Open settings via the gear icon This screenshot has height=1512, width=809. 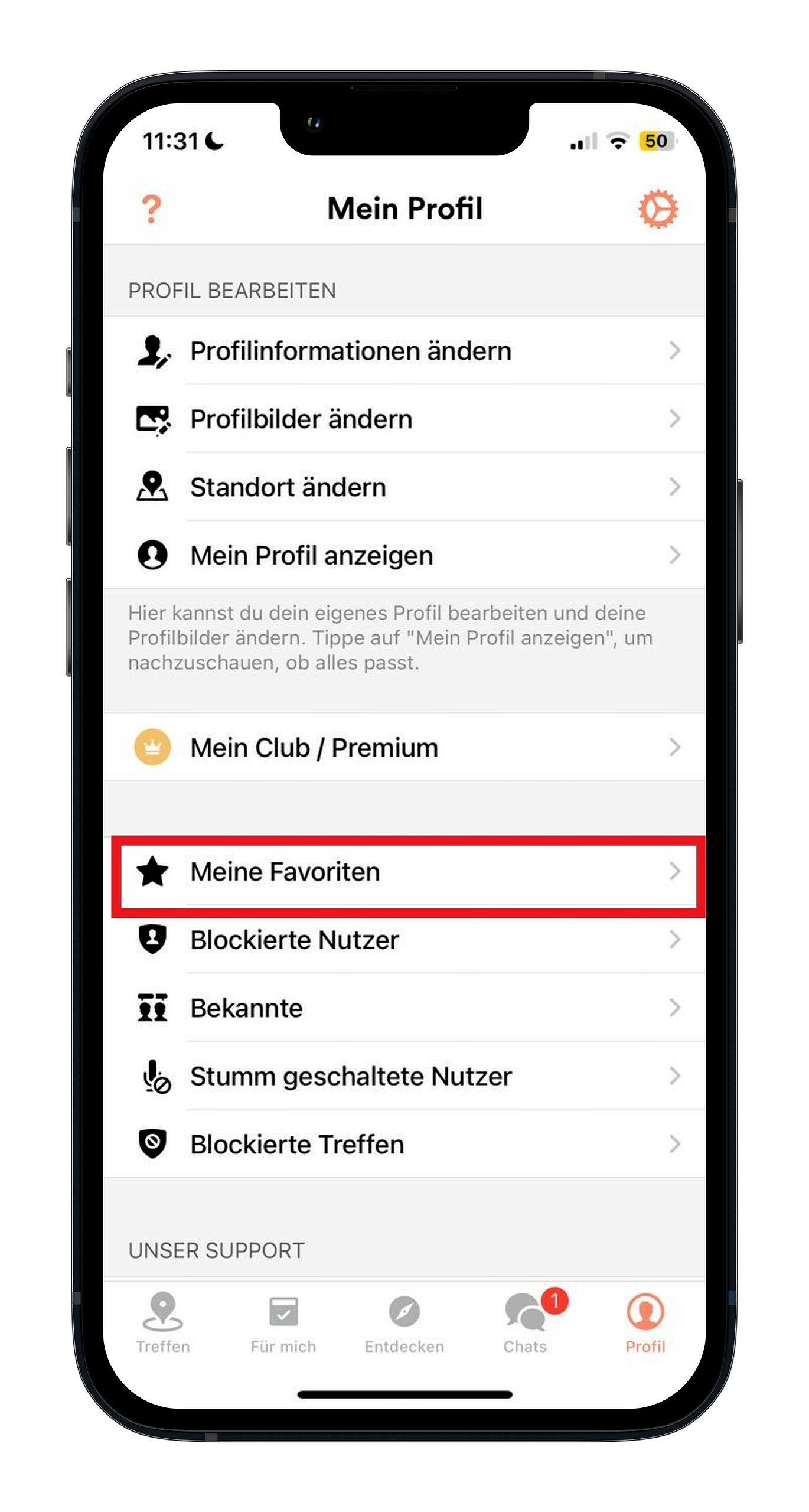pyautogui.click(x=658, y=209)
